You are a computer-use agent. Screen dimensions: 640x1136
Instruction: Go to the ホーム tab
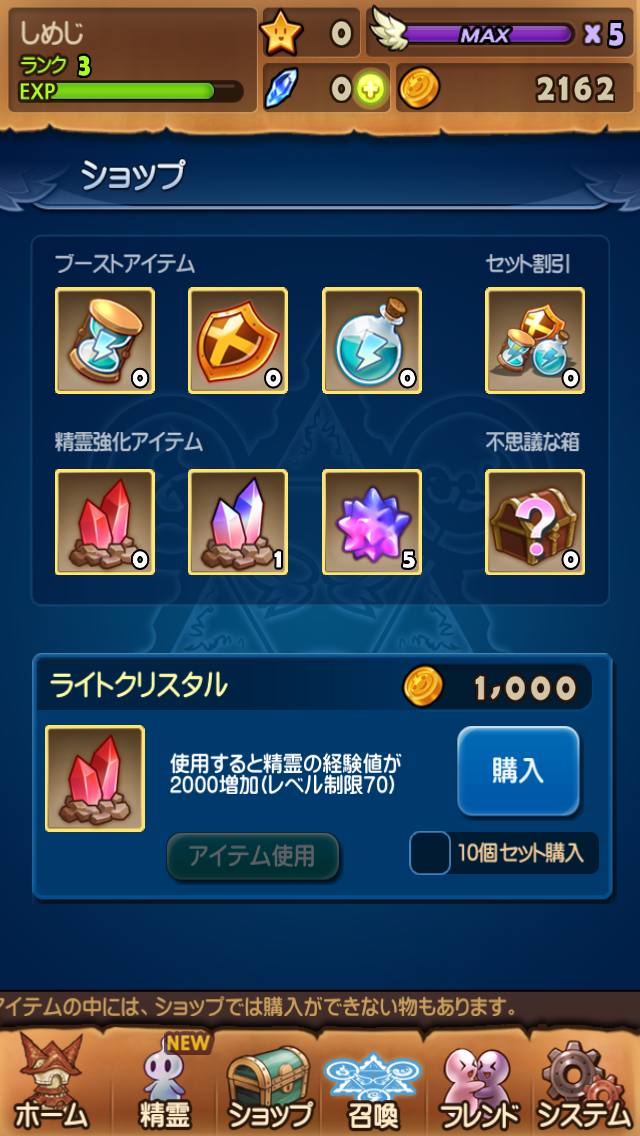pyautogui.click(x=50, y=1085)
